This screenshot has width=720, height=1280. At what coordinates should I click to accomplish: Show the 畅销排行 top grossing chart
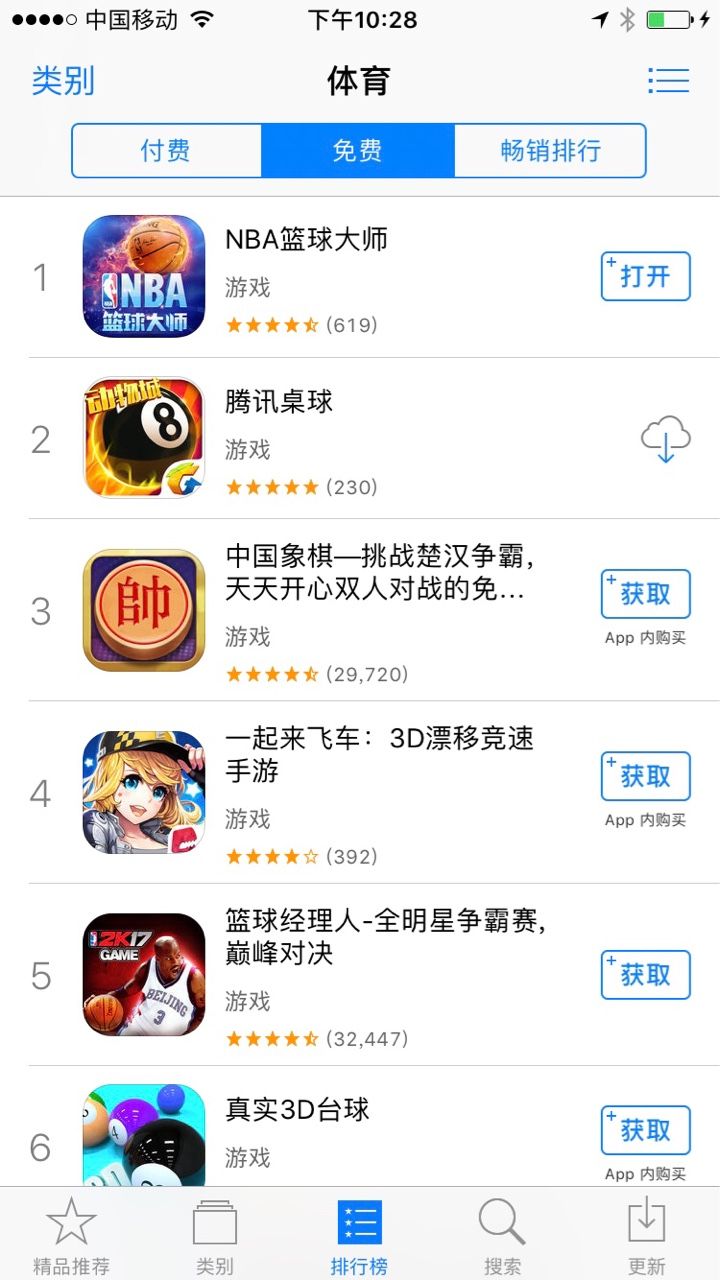550,151
